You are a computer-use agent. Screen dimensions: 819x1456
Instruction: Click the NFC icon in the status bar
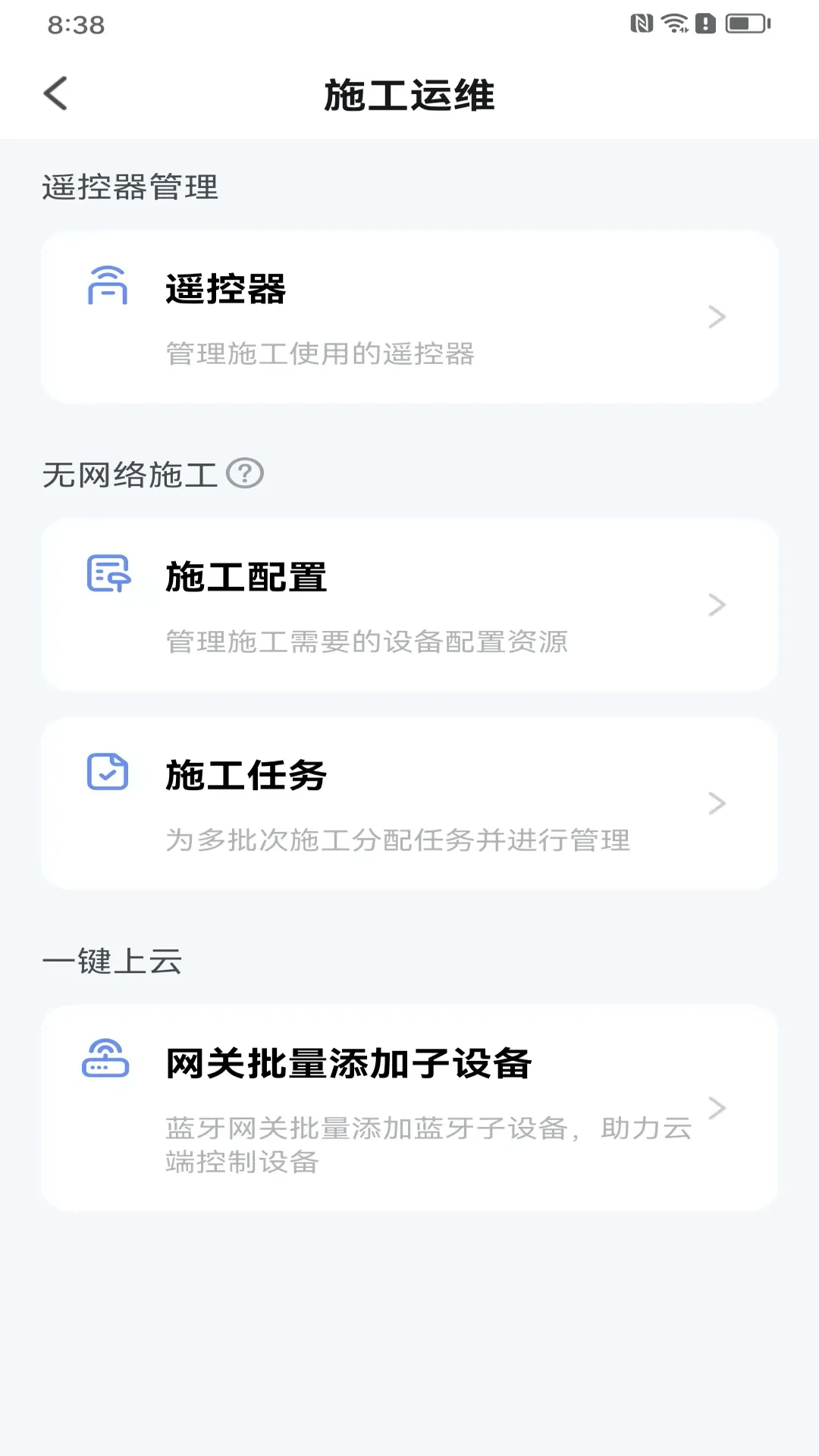(x=641, y=23)
